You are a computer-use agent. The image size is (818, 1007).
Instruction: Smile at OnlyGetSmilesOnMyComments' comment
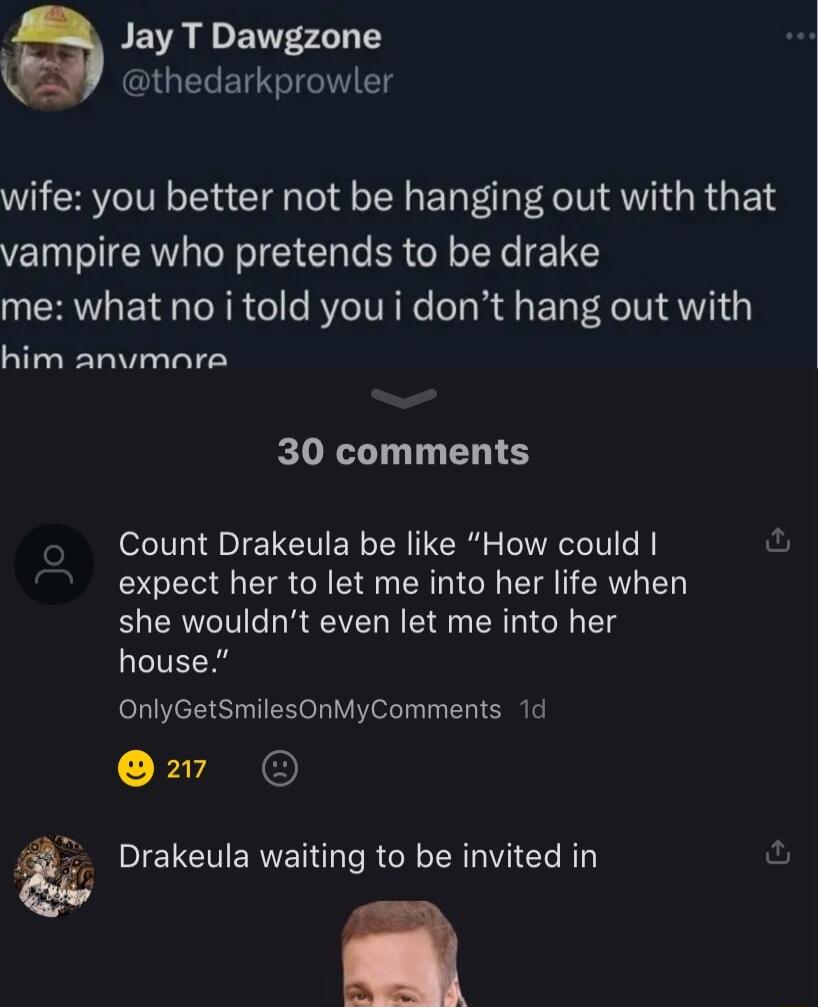(x=134, y=768)
